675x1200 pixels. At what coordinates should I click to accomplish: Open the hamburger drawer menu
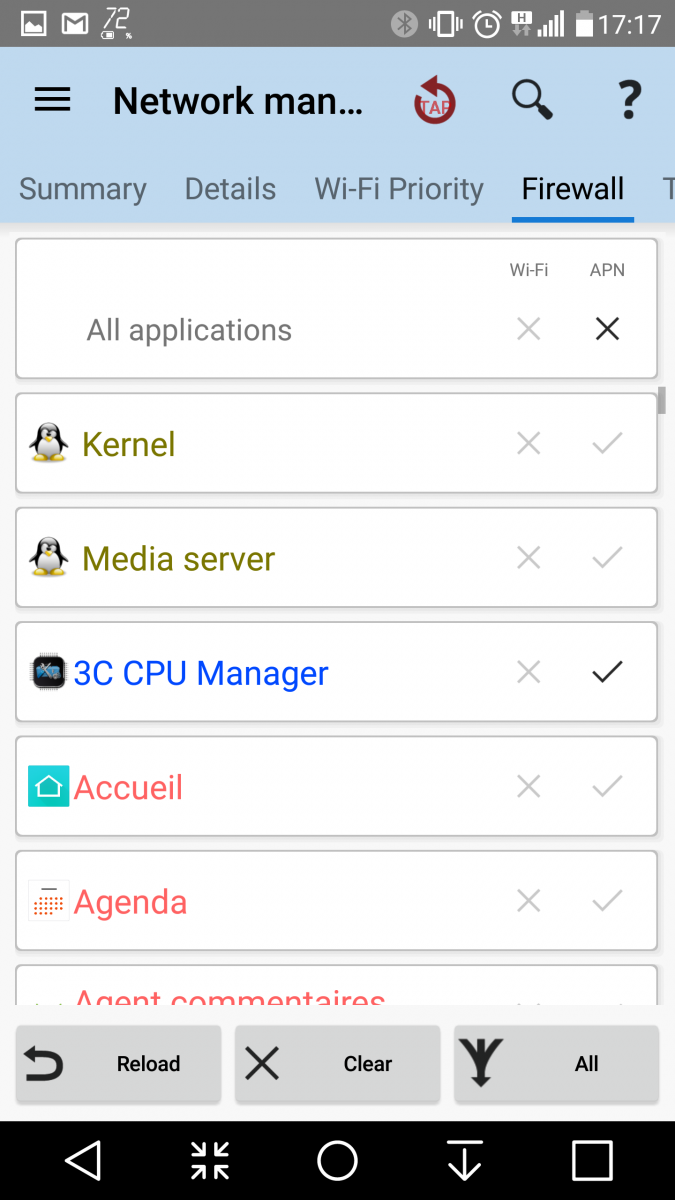[x=52, y=100]
